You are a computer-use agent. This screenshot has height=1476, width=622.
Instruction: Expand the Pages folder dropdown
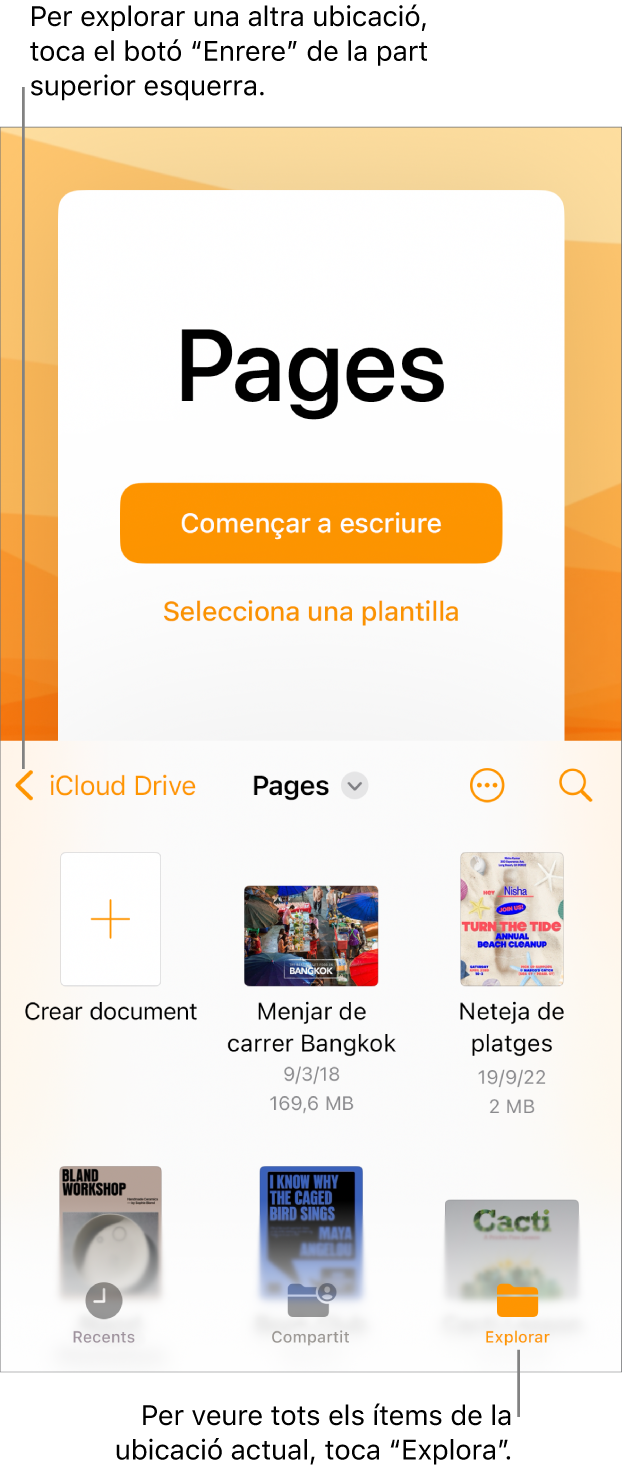tap(354, 786)
